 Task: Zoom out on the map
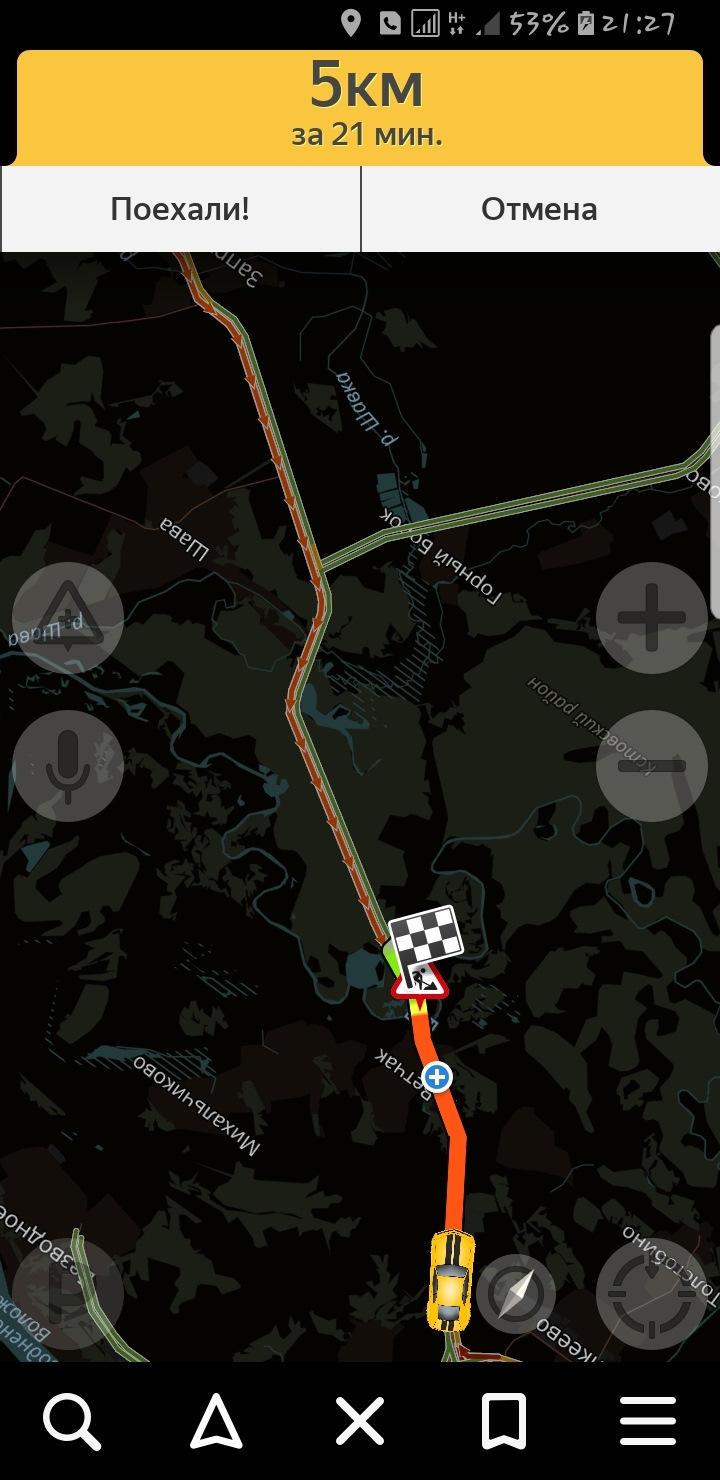[651, 766]
